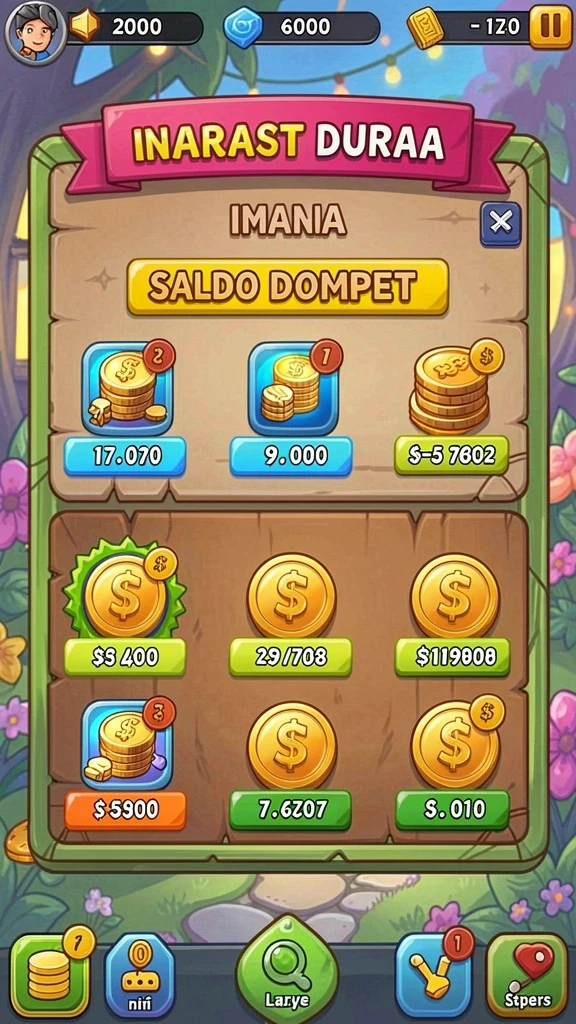This screenshot has height=1024, width=576.
Task: Buy the coin pack priced 9.000
Action: click(291, 455)
